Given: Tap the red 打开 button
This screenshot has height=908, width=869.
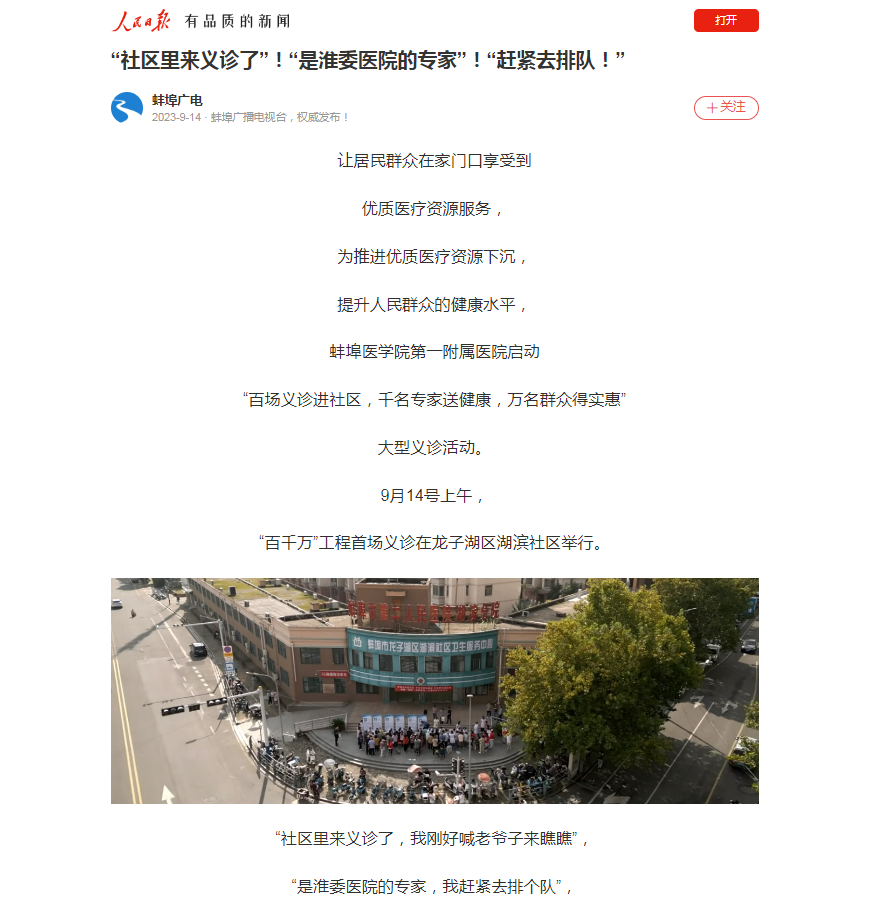Looking at the screenshot, I should [x=726, y=21].
